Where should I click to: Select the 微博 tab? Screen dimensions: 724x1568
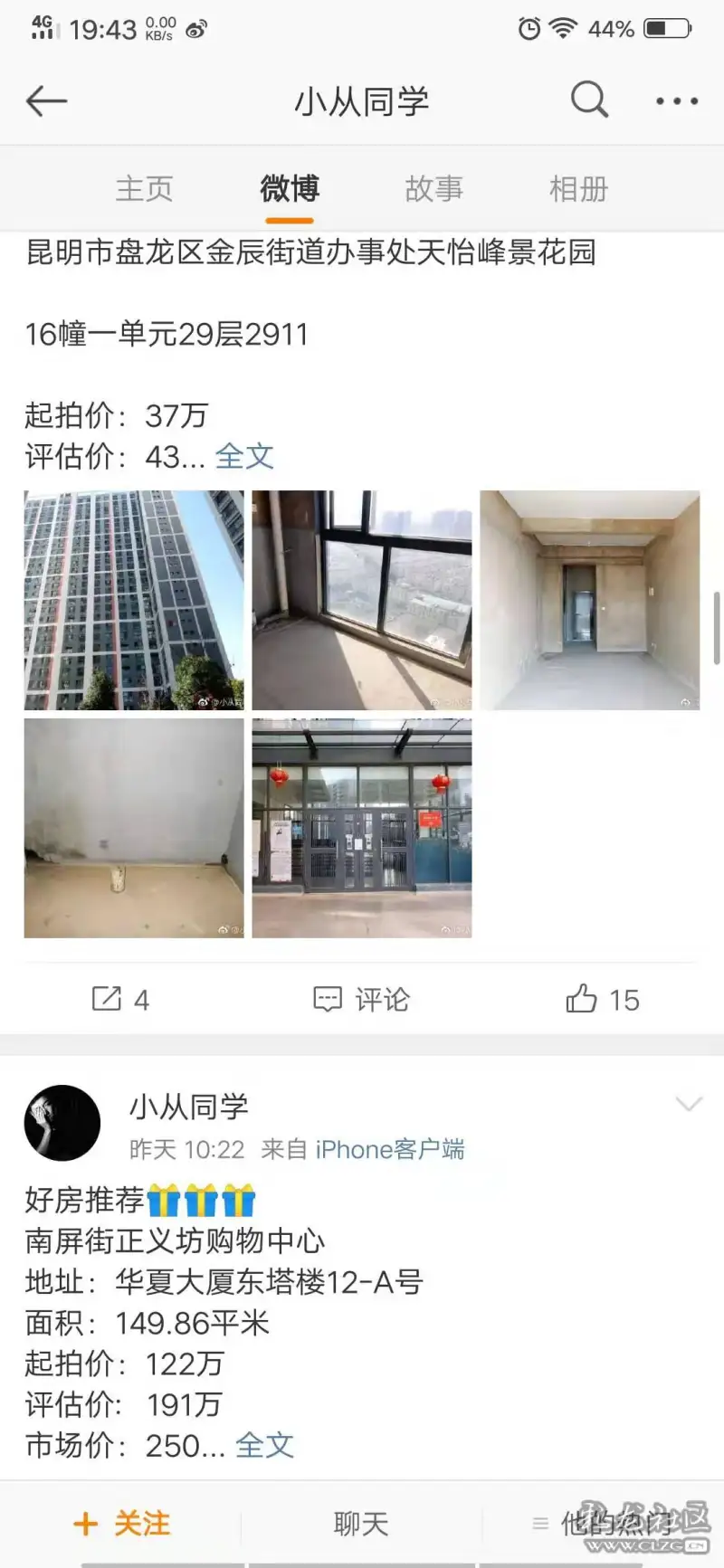(x=290, y=189)
